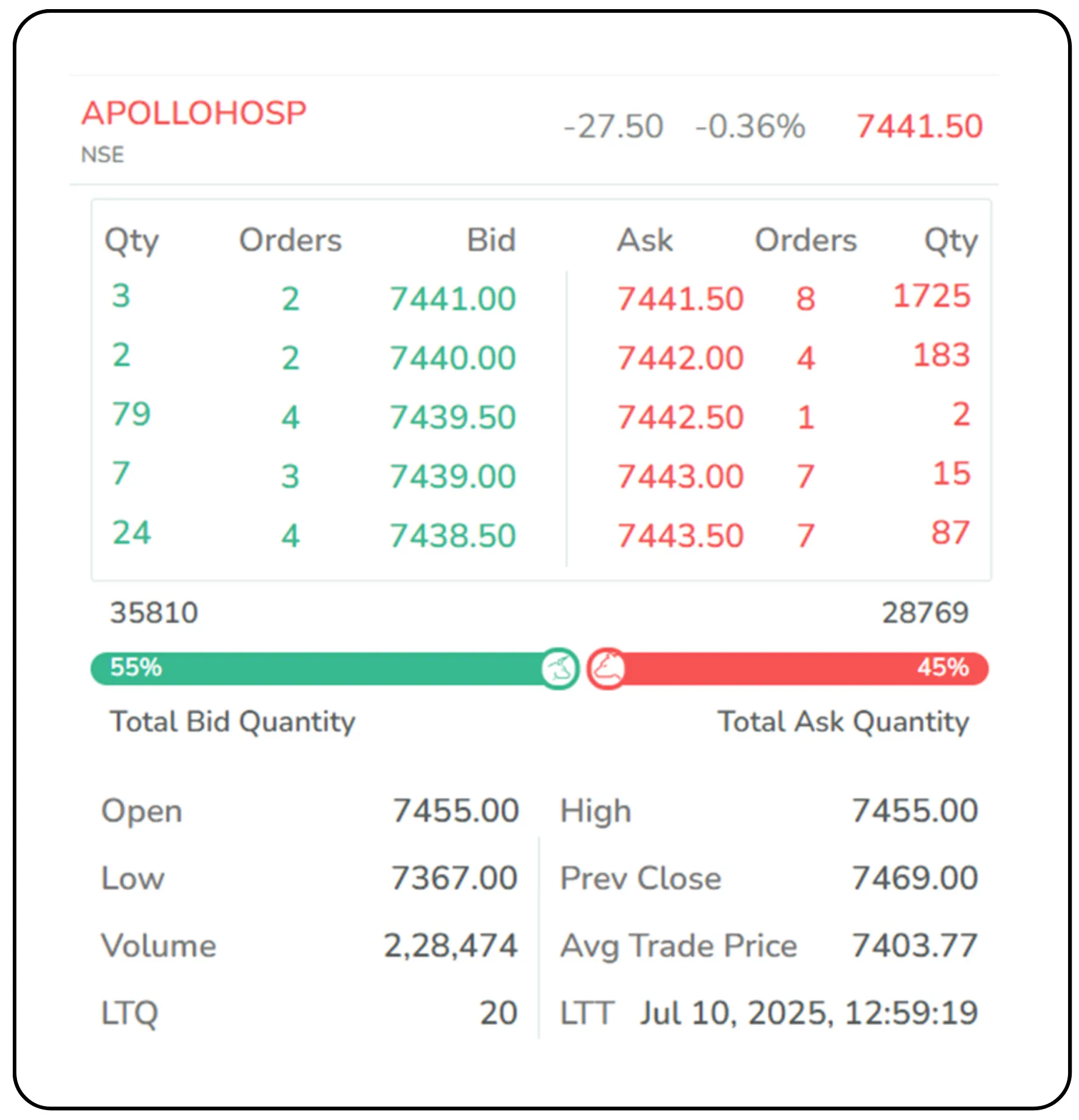
Task: Click the red 45% ask portion of the bar
Action: [790, 668]
